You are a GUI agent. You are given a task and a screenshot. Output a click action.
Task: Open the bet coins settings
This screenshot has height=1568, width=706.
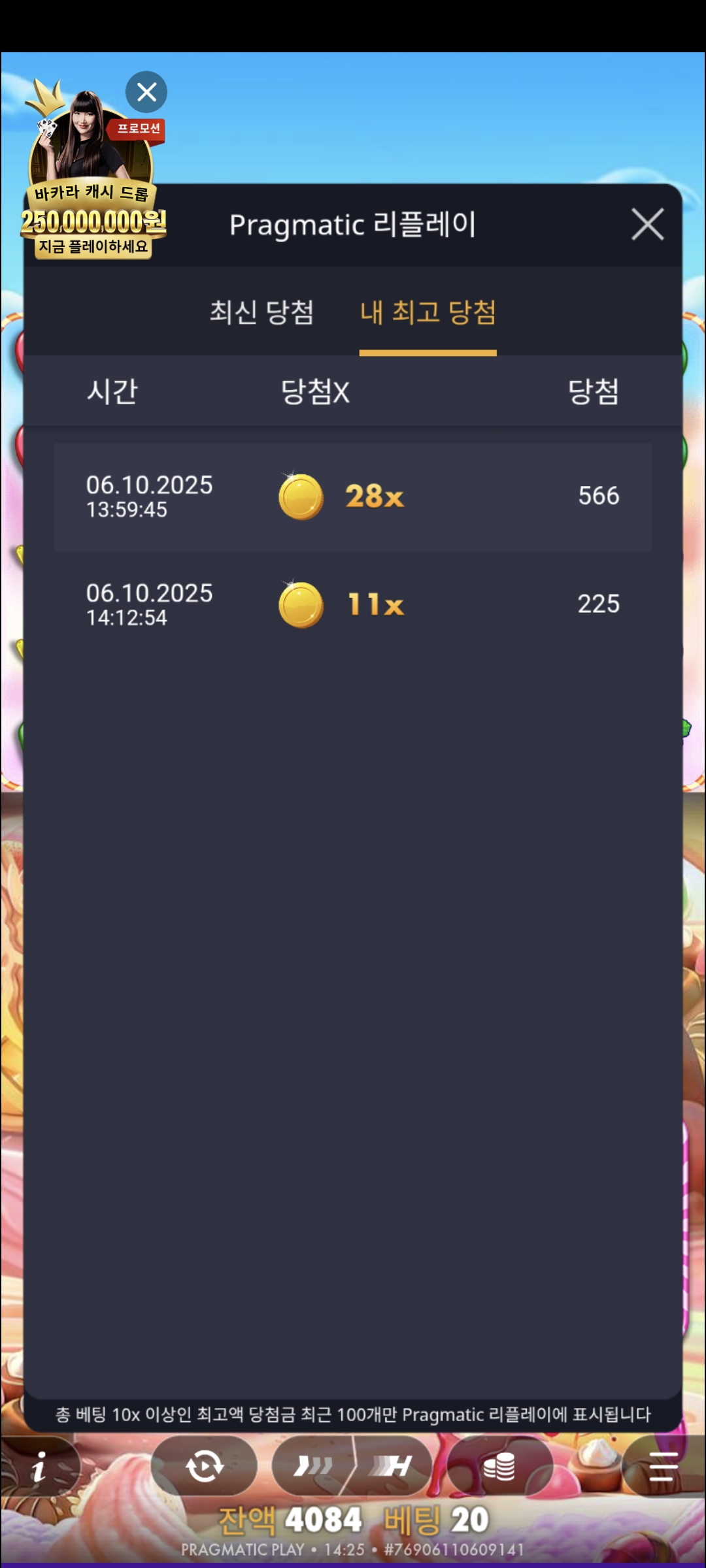(499, 1467)
